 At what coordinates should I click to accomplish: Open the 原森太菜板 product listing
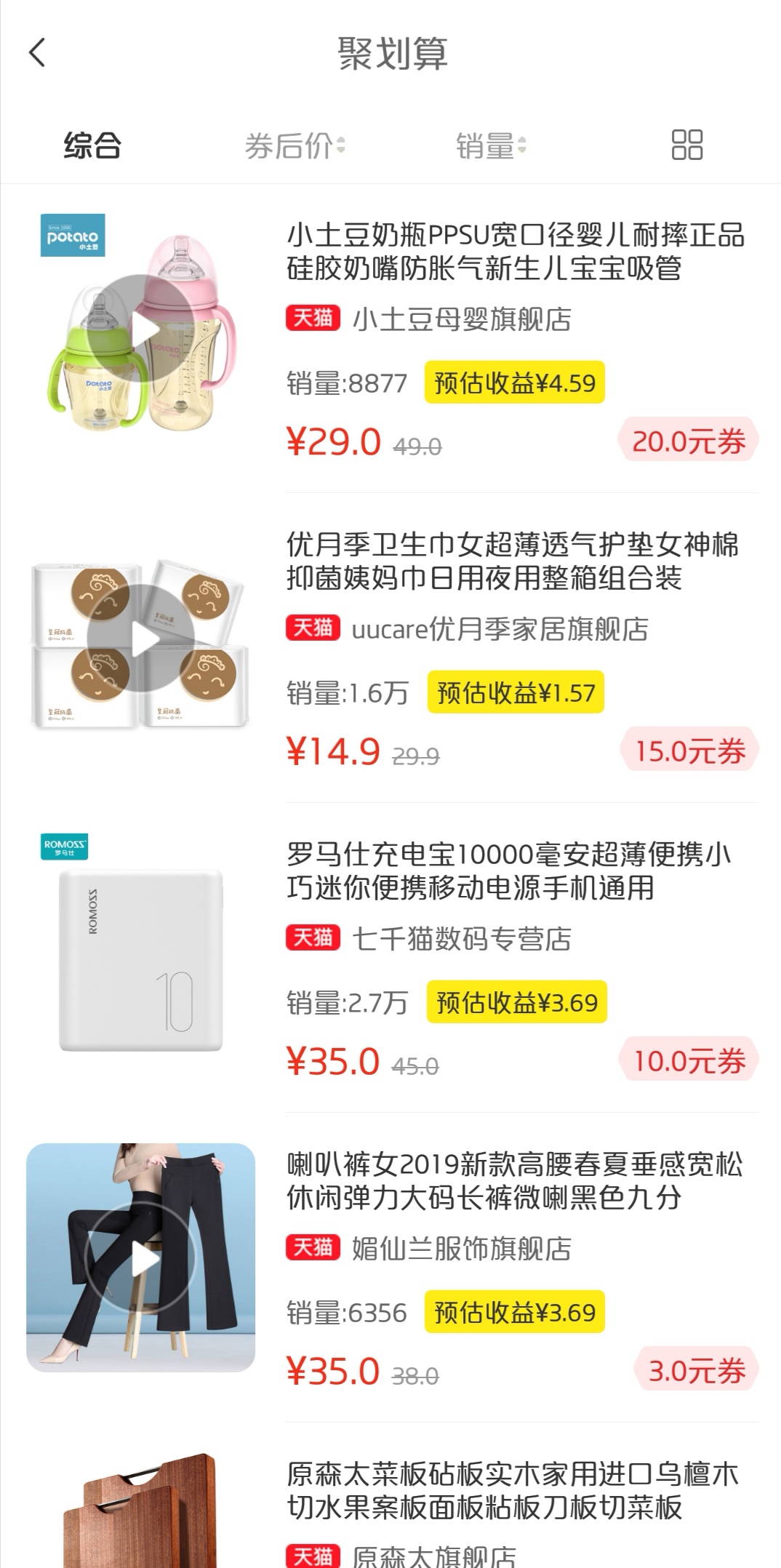click(x=512, y=1491)
